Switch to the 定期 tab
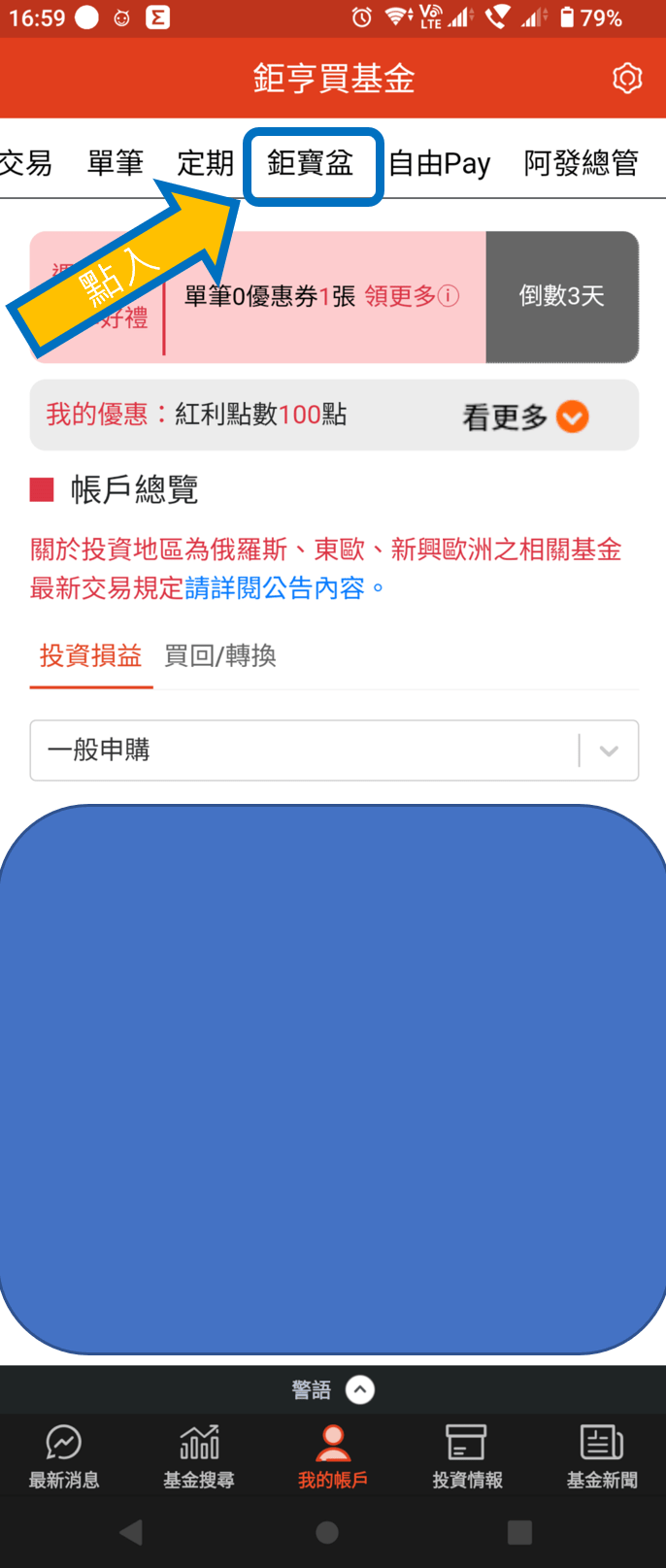Viewport: 666px width, 1568px height. (x=205, y=162)
